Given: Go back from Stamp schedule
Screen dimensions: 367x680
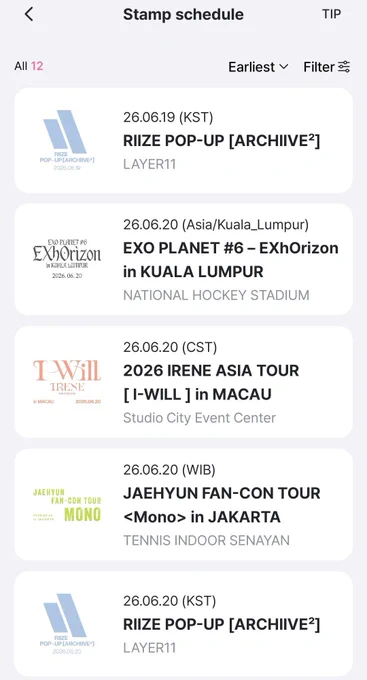Looking at the screenshot, I should click(x=29, y=14).
